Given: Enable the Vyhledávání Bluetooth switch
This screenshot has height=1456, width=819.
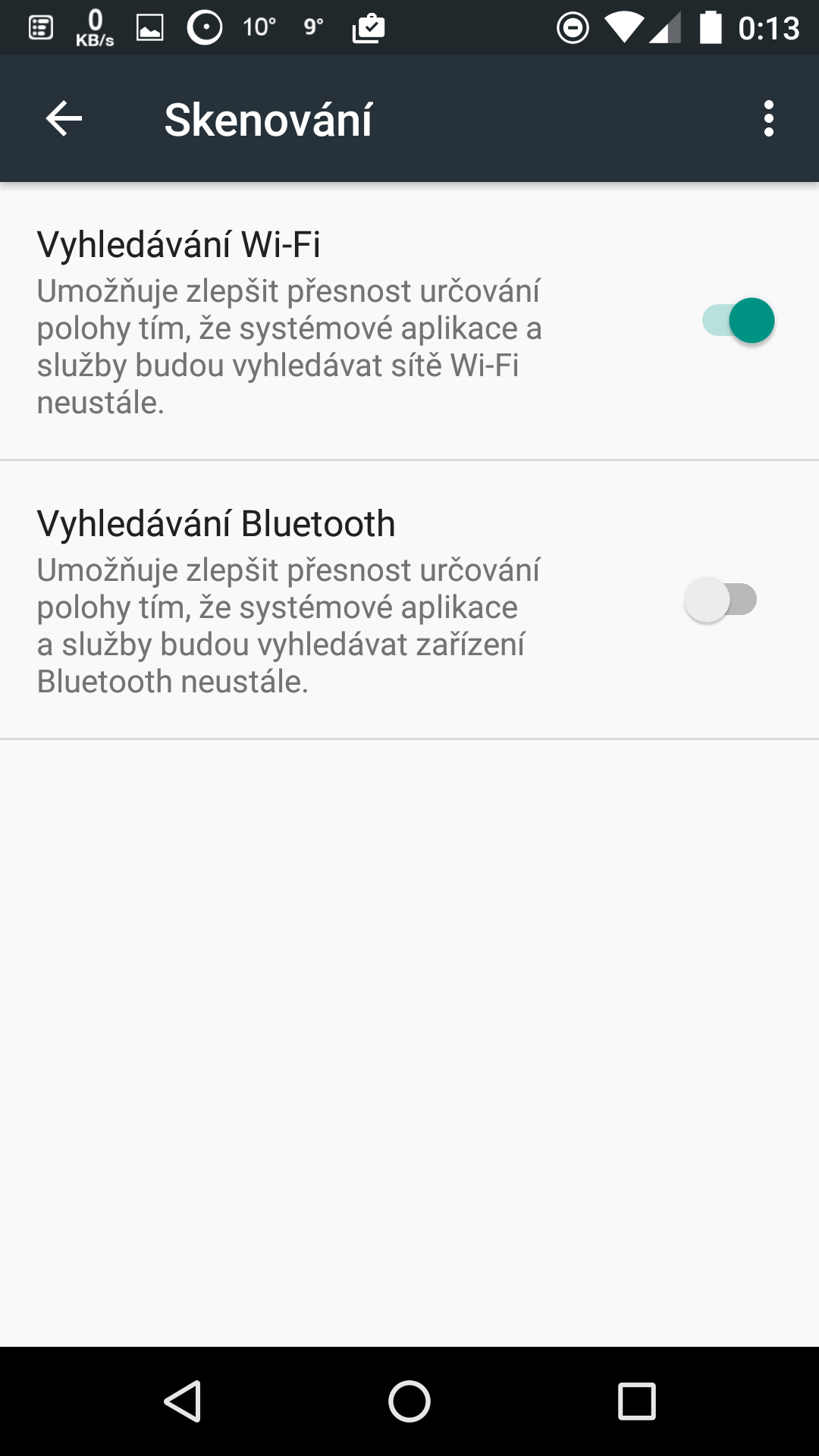Looking at the screenshot, I should (x=720, y=600).
